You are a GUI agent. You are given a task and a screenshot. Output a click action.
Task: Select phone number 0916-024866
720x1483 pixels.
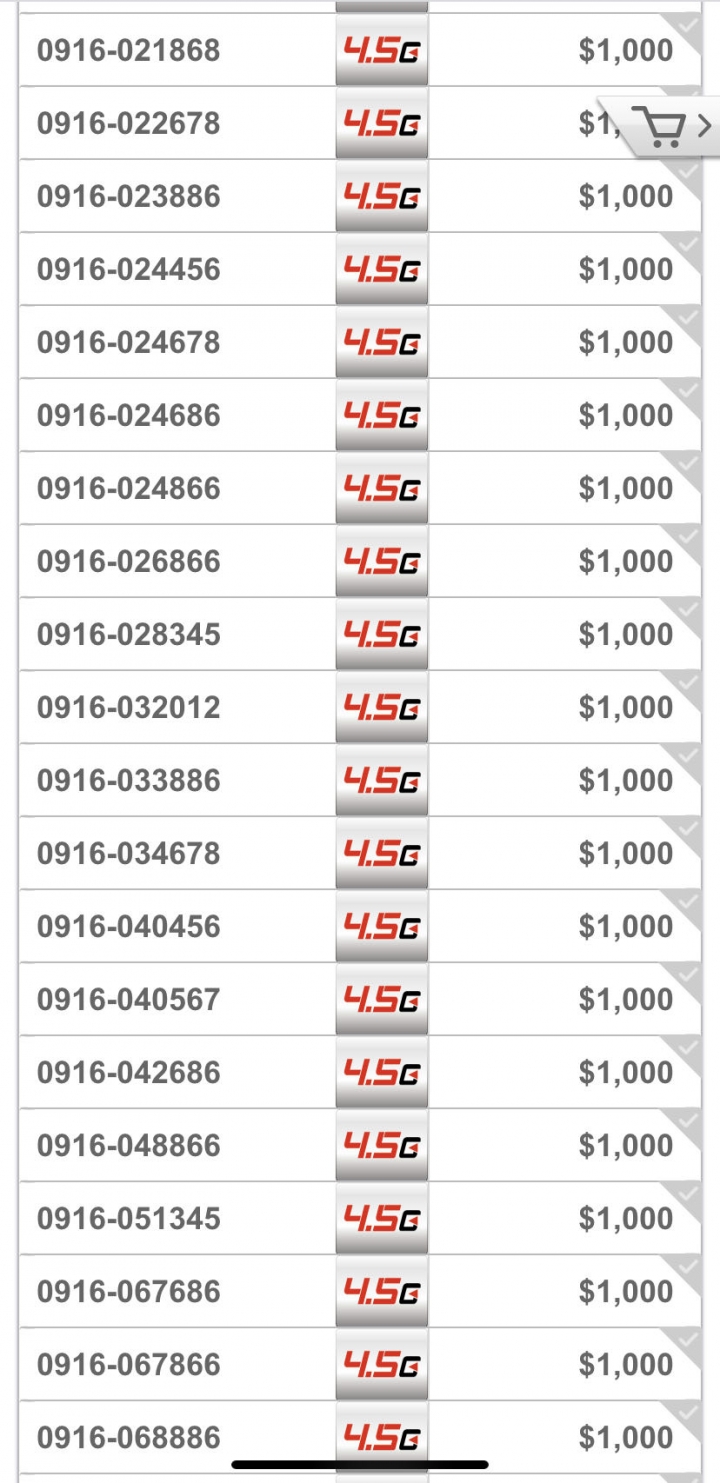point(360,488)
